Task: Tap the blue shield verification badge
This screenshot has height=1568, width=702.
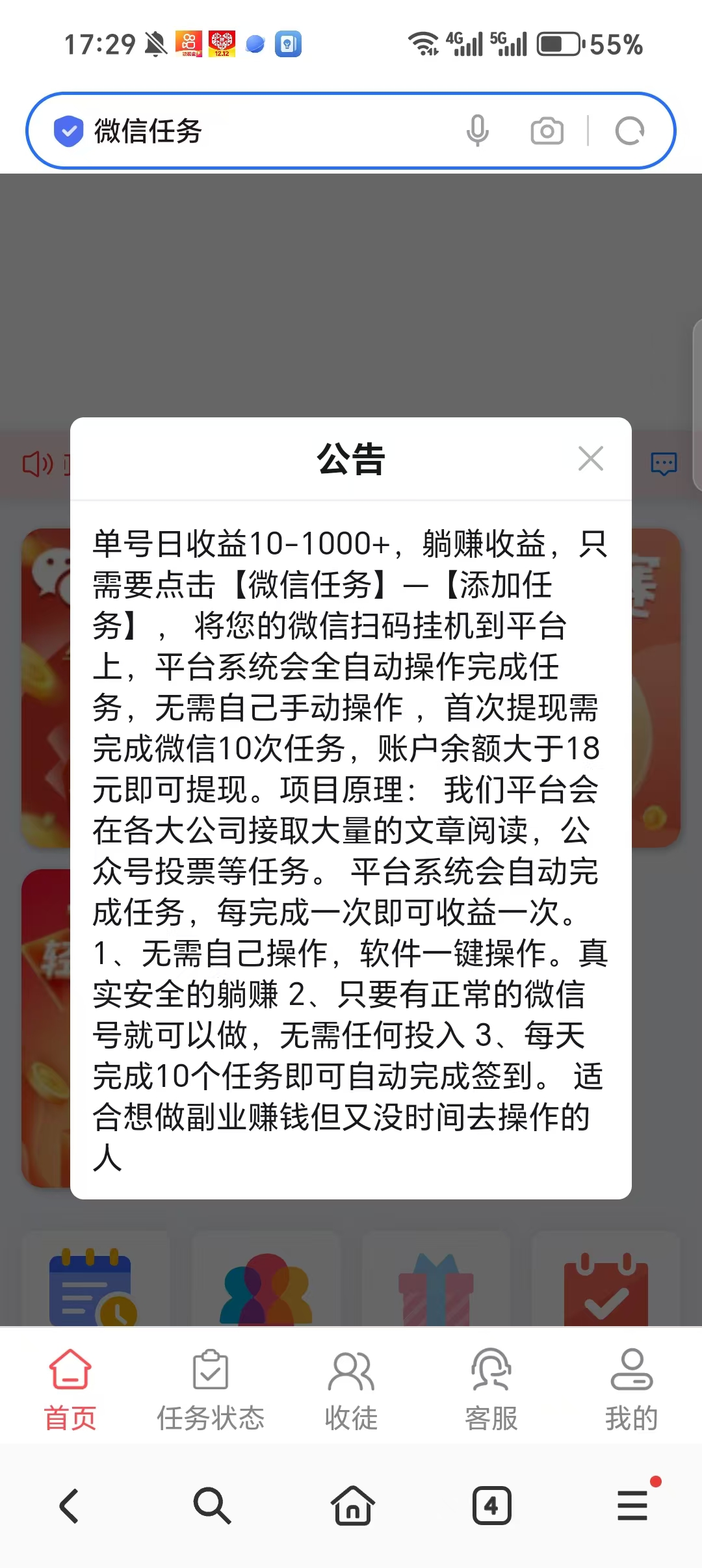Action: 68,130
